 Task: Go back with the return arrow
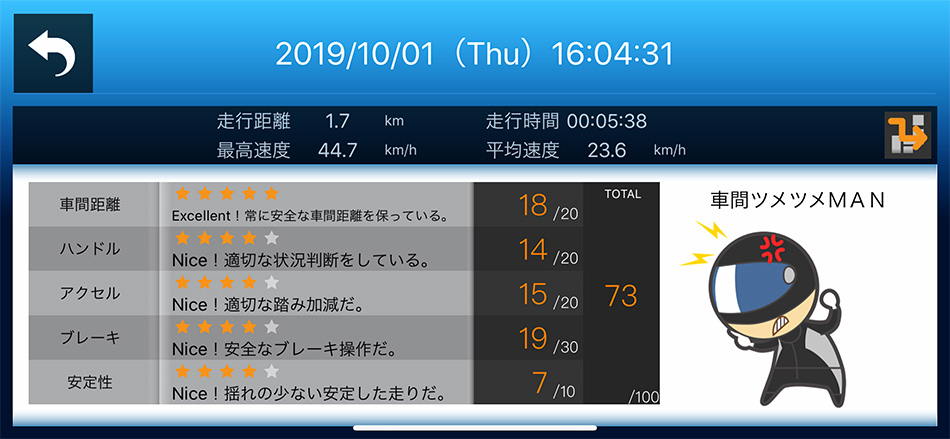point(53,53)
